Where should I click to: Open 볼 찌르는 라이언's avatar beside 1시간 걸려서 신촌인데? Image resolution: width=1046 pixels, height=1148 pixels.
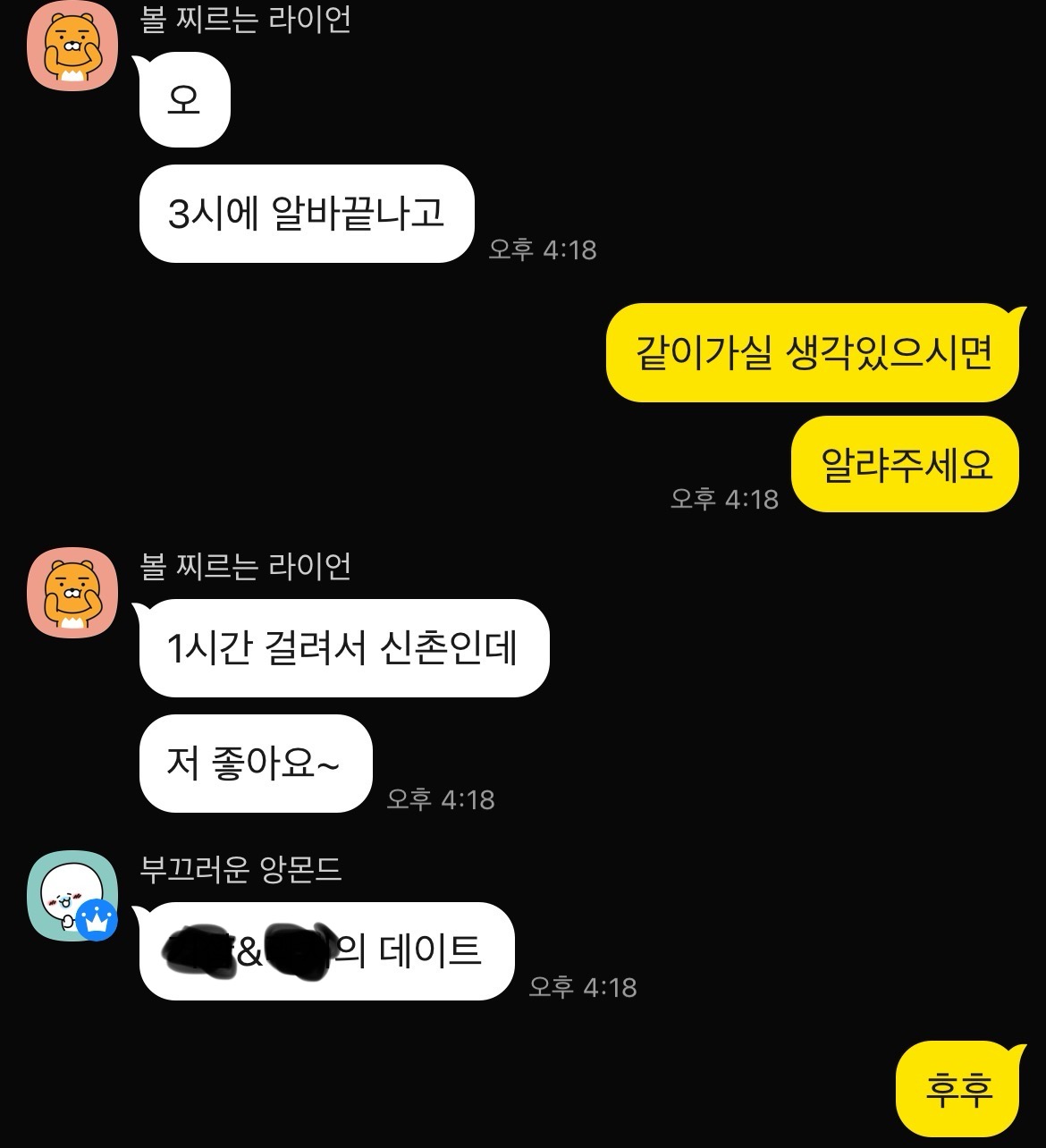coord(72,593)
